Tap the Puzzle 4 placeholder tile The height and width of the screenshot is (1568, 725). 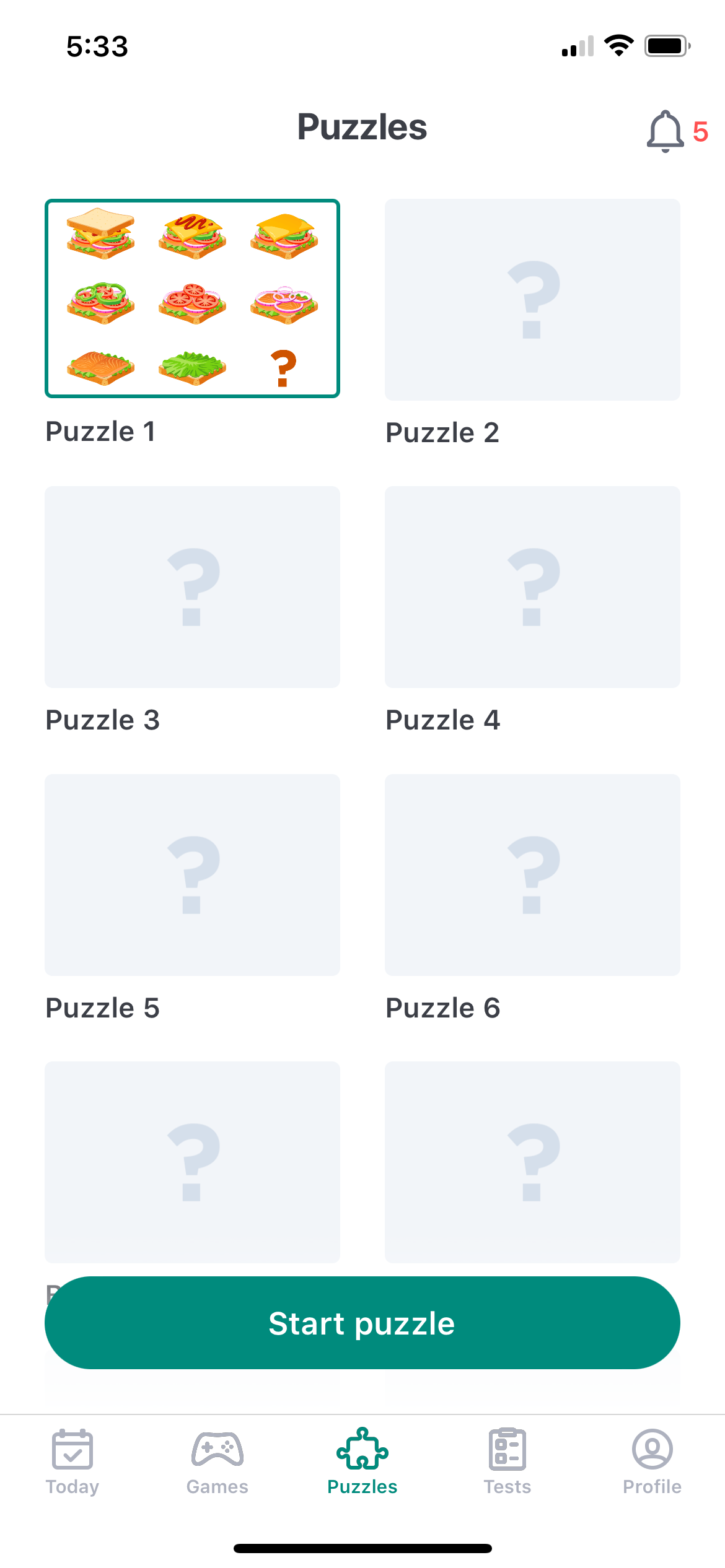click(x=532, y=587)
